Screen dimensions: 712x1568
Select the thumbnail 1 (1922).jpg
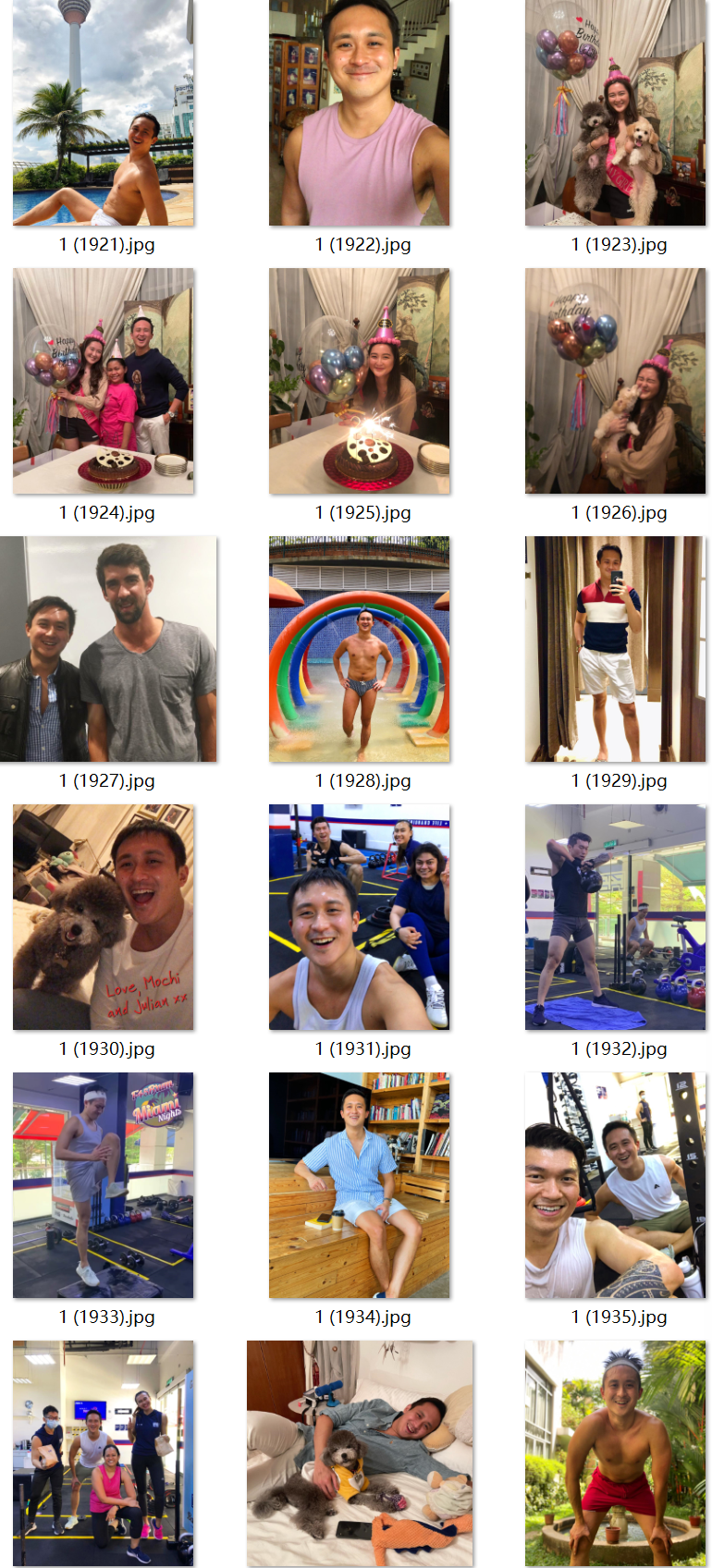click(360, 113)
